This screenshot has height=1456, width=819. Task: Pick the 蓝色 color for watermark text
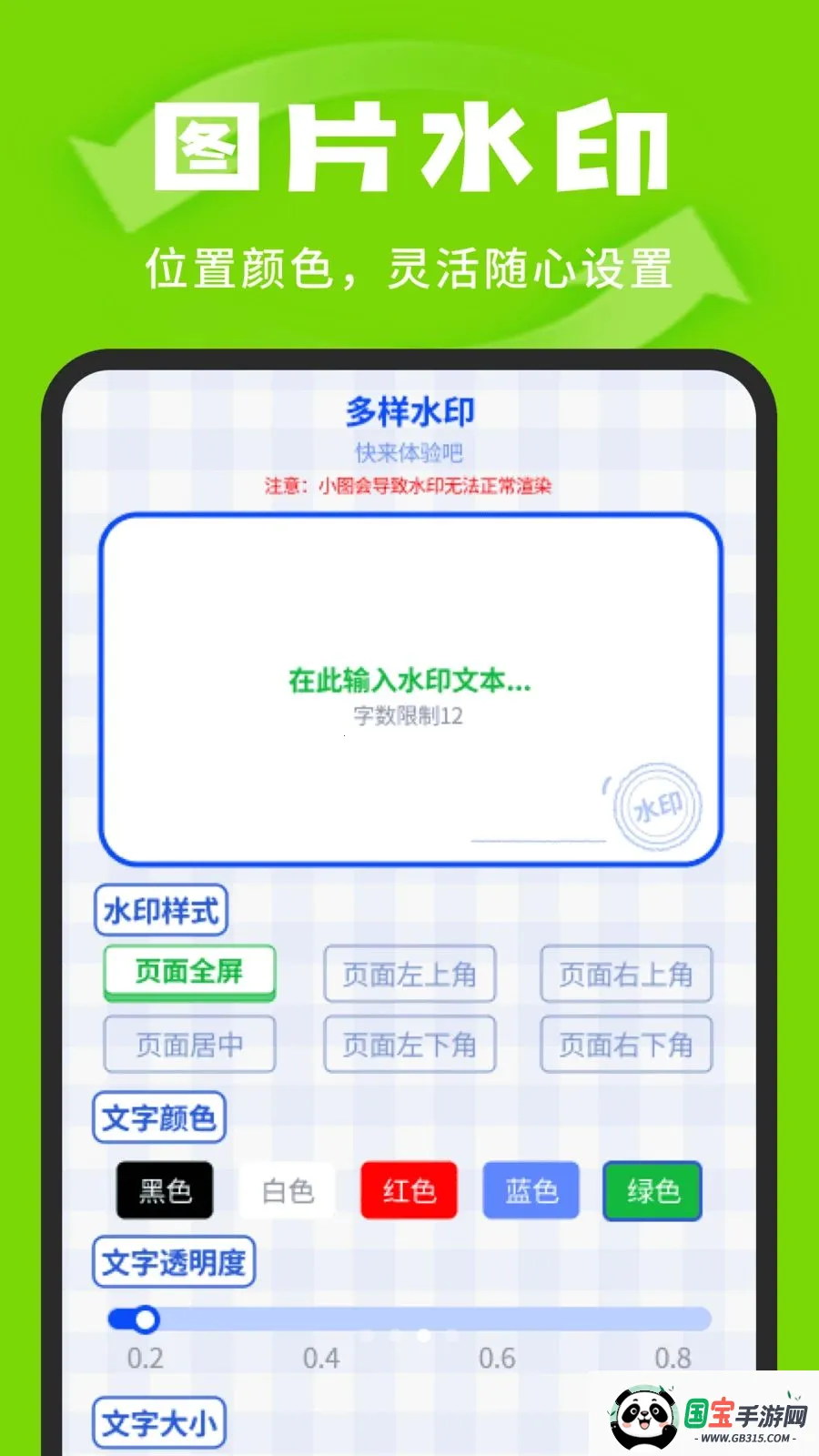tap(531, 1189)
